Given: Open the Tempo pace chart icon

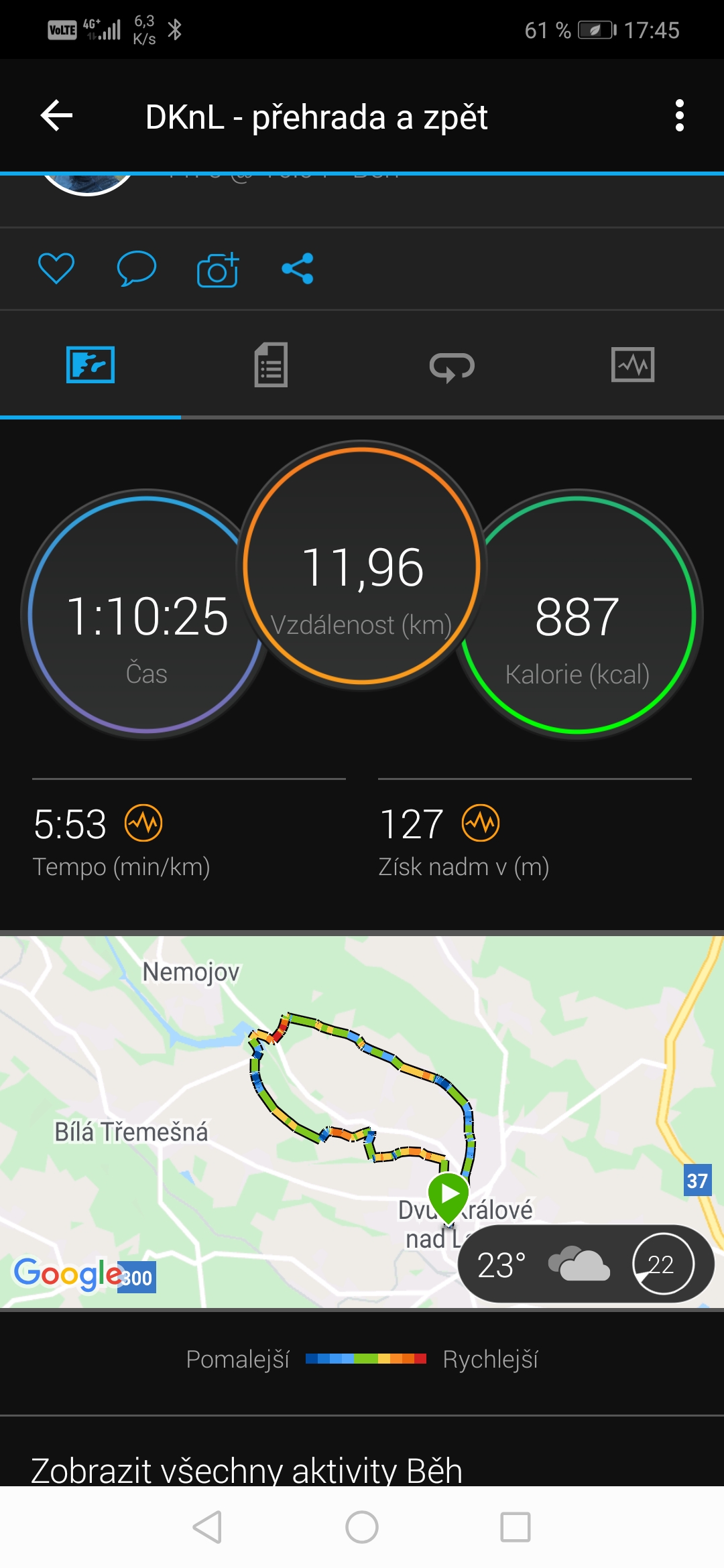Looking at the screenshot, I should [x=143, y=823].
